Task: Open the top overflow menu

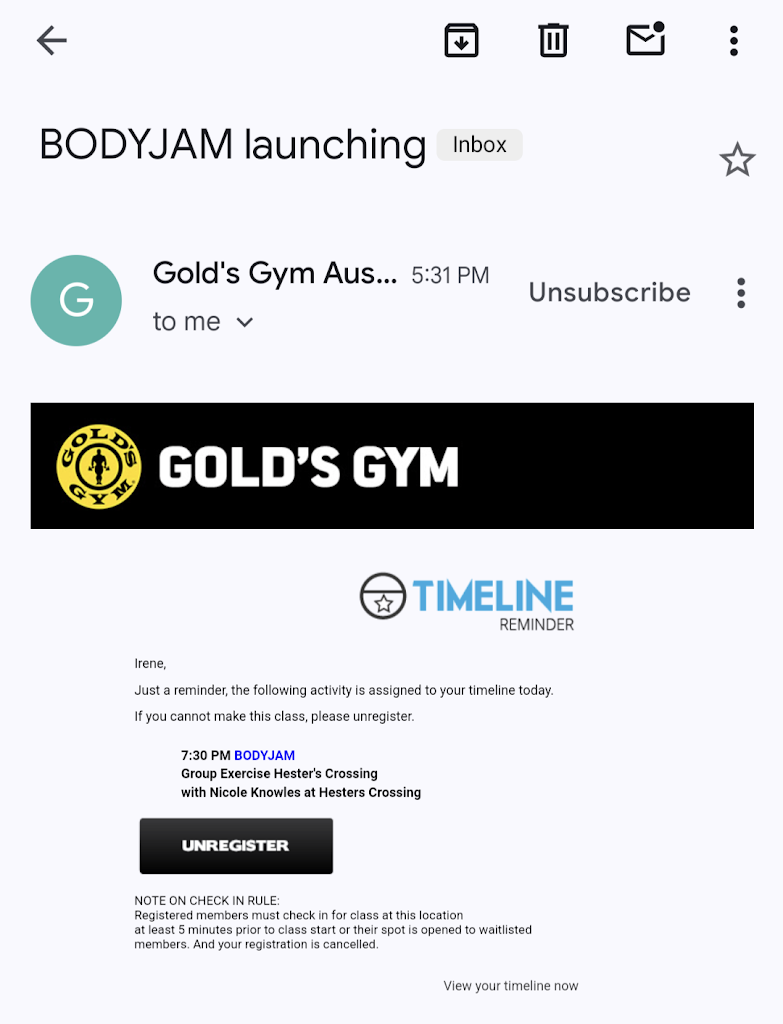Action: click(x=734, y=40)
